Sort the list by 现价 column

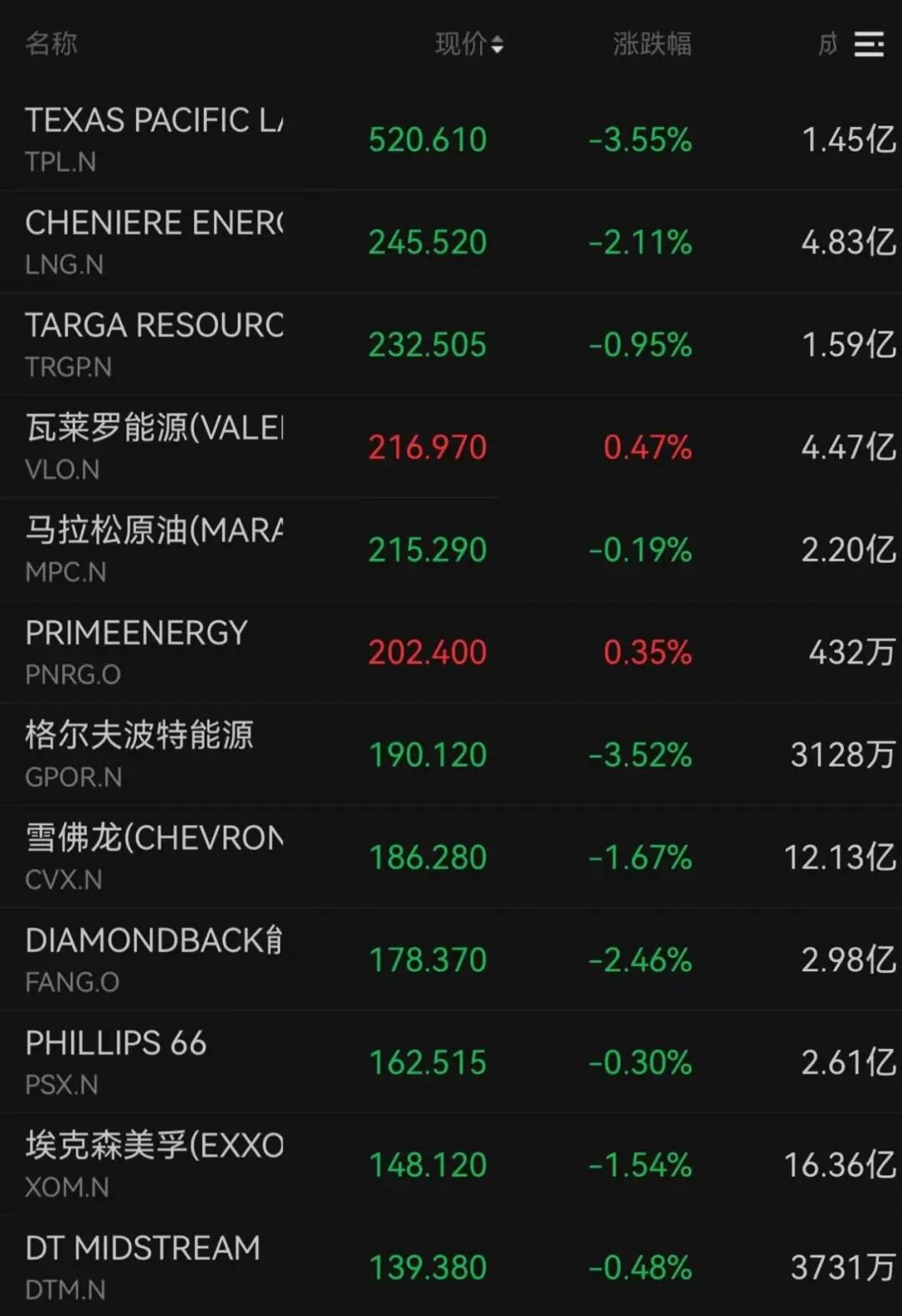point(469,43)
